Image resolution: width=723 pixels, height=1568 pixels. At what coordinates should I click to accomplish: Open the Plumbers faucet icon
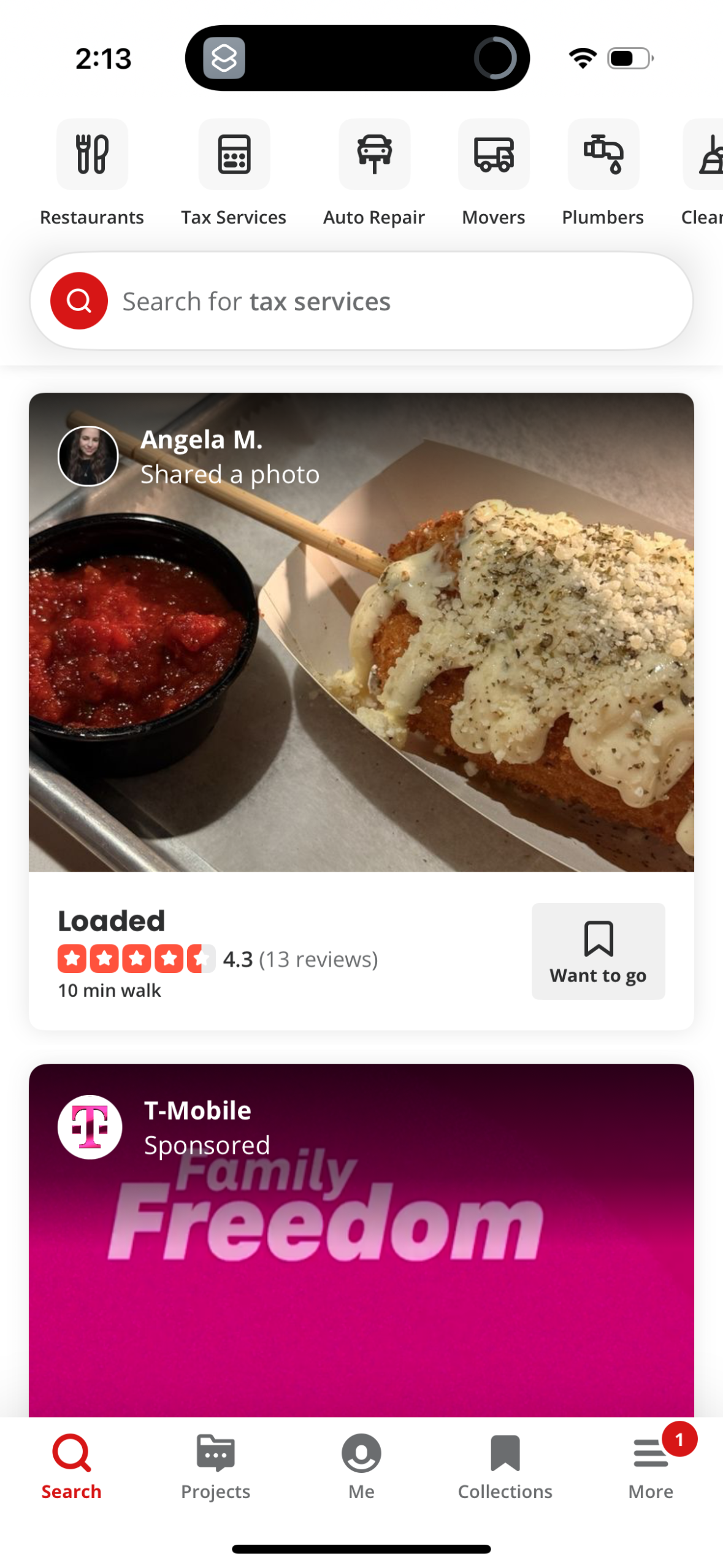[x=602, y=154]
